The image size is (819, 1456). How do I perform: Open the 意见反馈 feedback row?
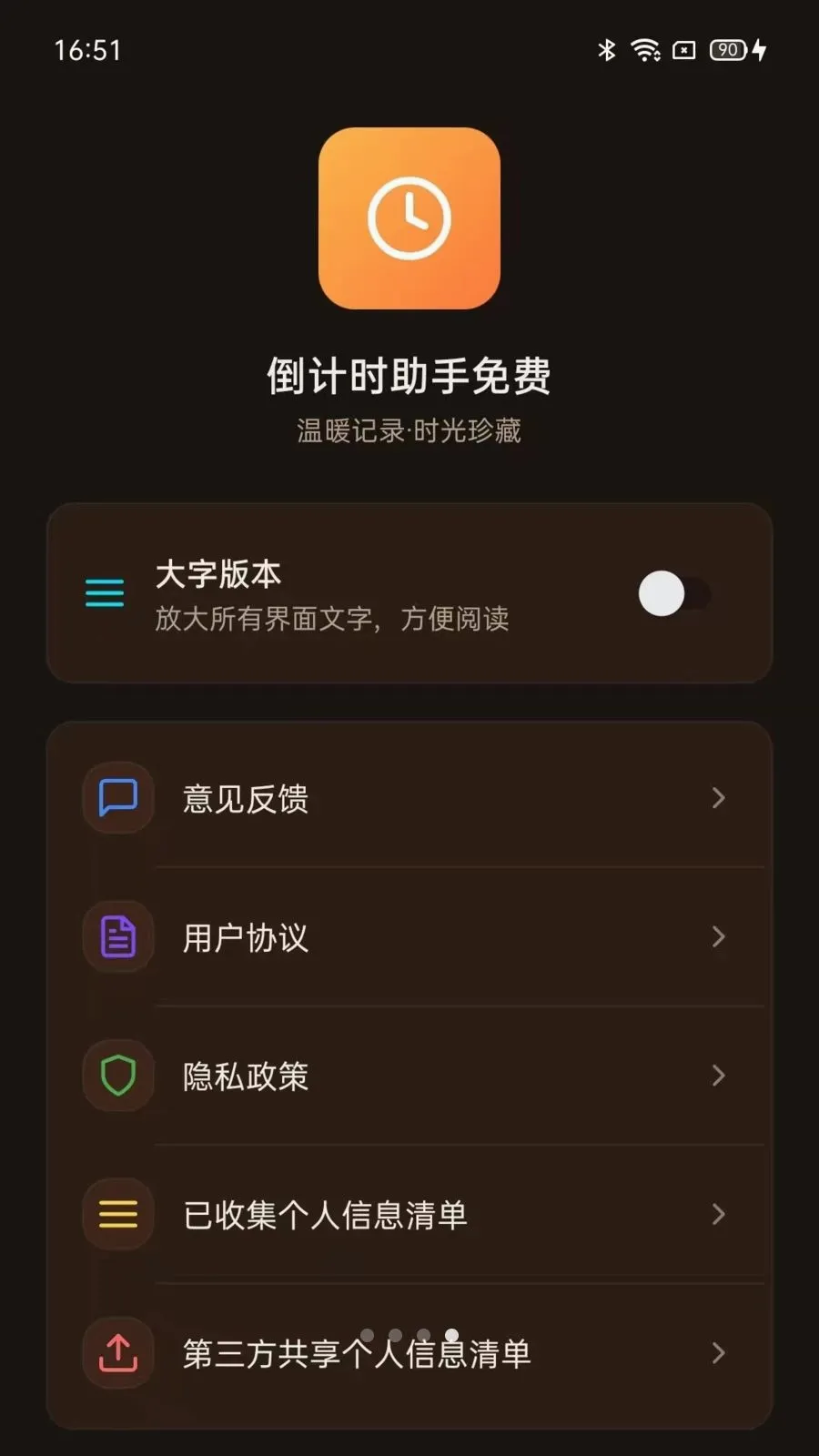[x=409, y=798]
